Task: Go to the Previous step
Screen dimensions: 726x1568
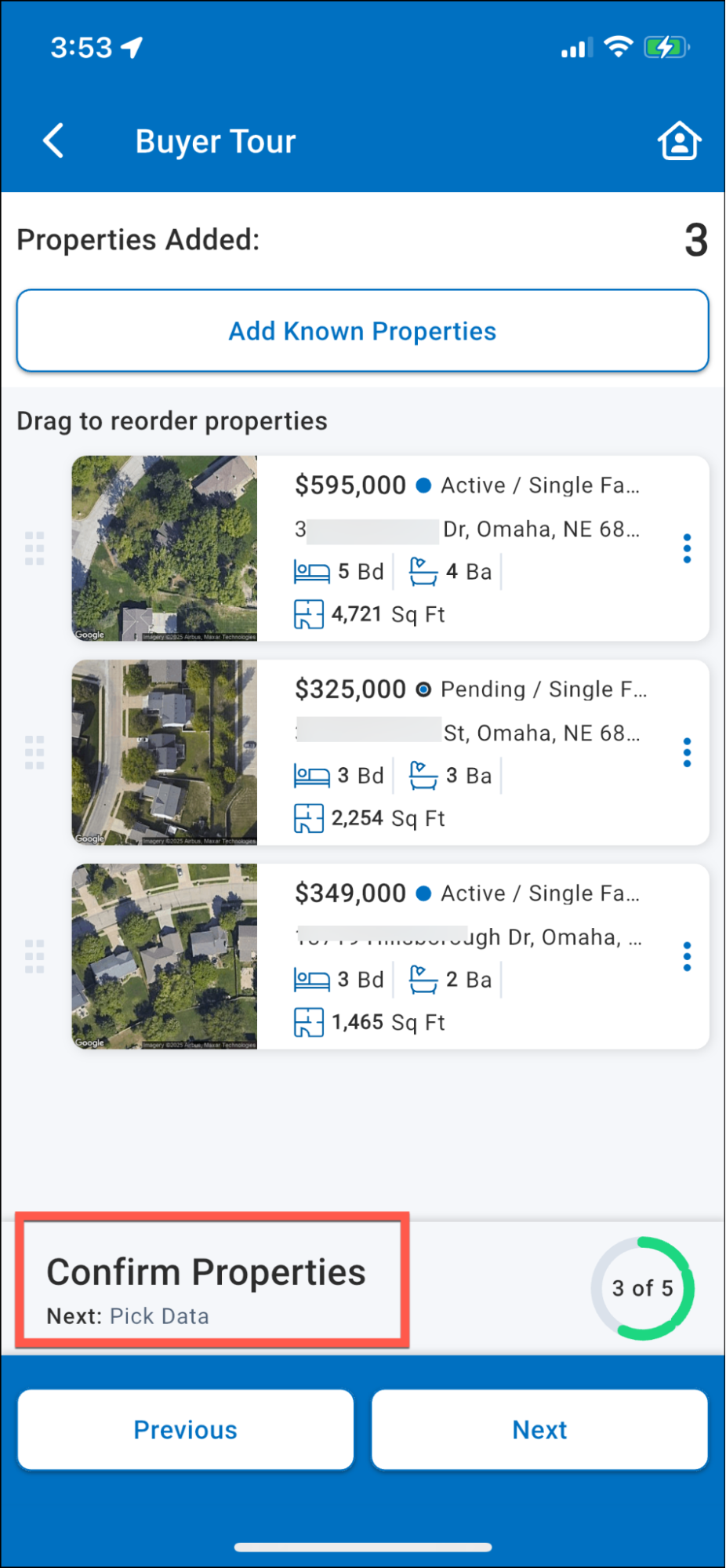Action: tap(186, 1429)
